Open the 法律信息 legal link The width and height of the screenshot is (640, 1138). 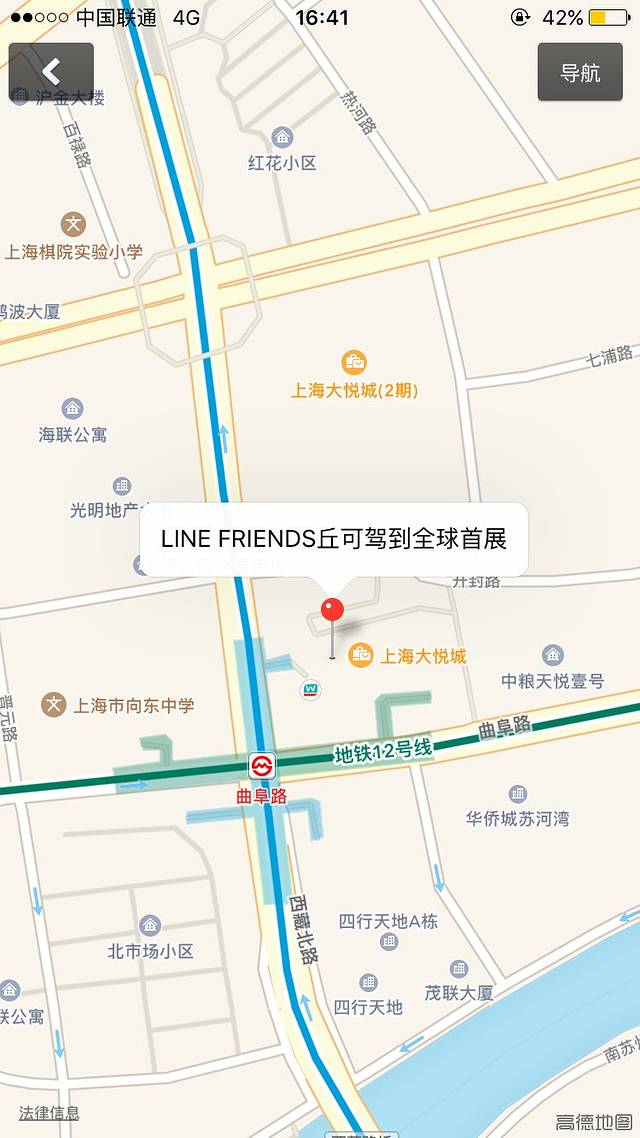click(x=49, y=1113)
